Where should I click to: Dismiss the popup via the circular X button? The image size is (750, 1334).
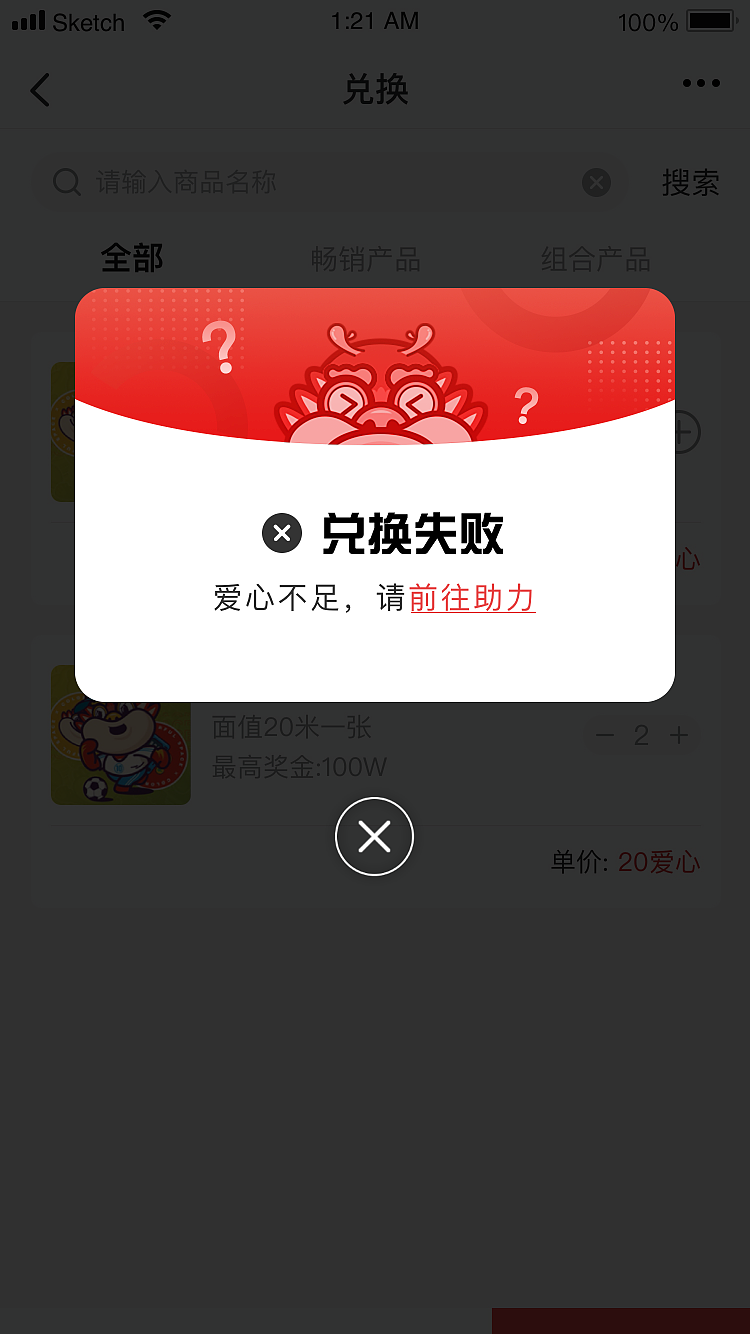coord(375,837)
